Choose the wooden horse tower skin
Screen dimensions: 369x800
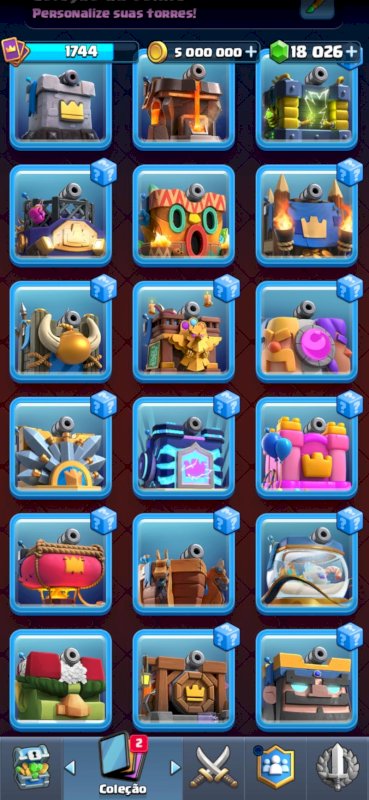tap(184, 564)
